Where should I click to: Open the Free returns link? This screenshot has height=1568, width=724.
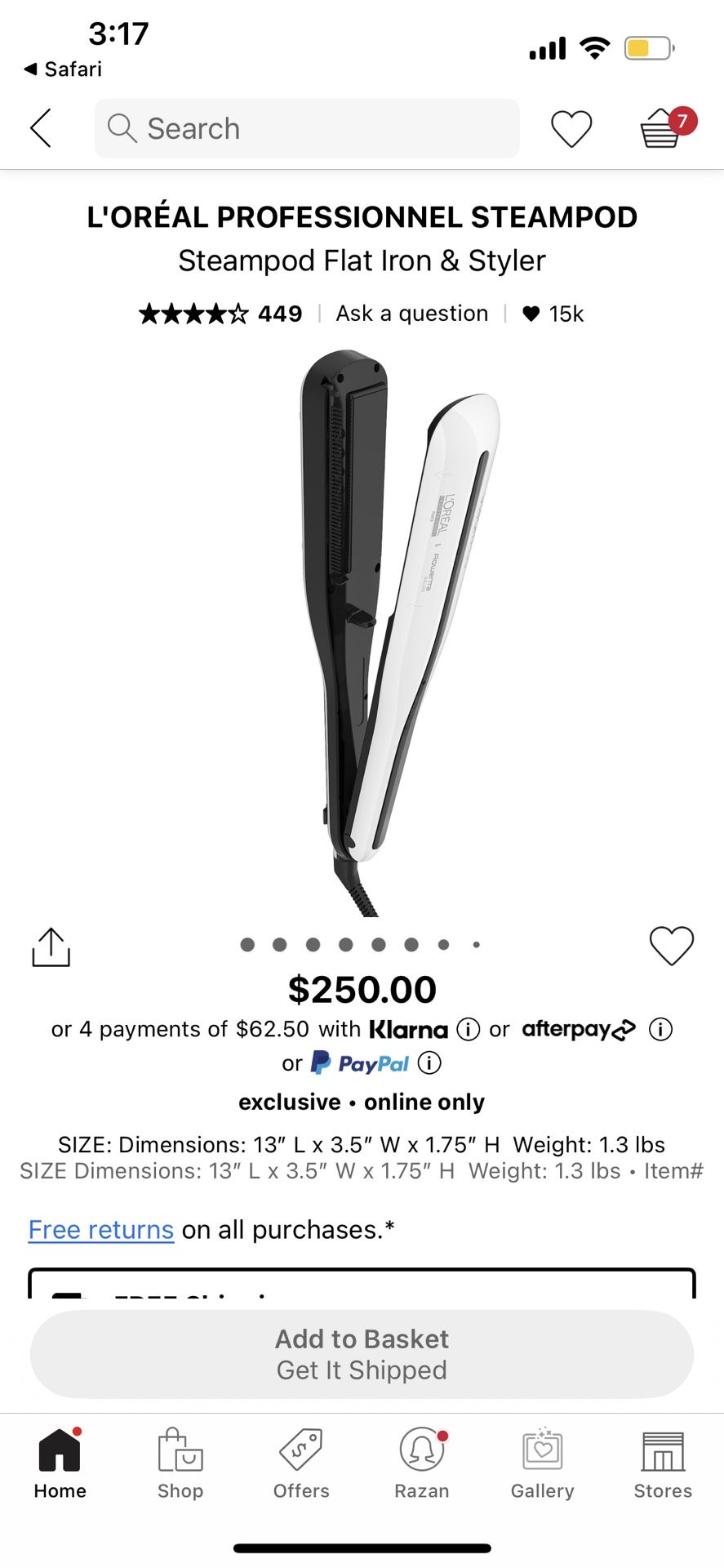(101, 1230)
